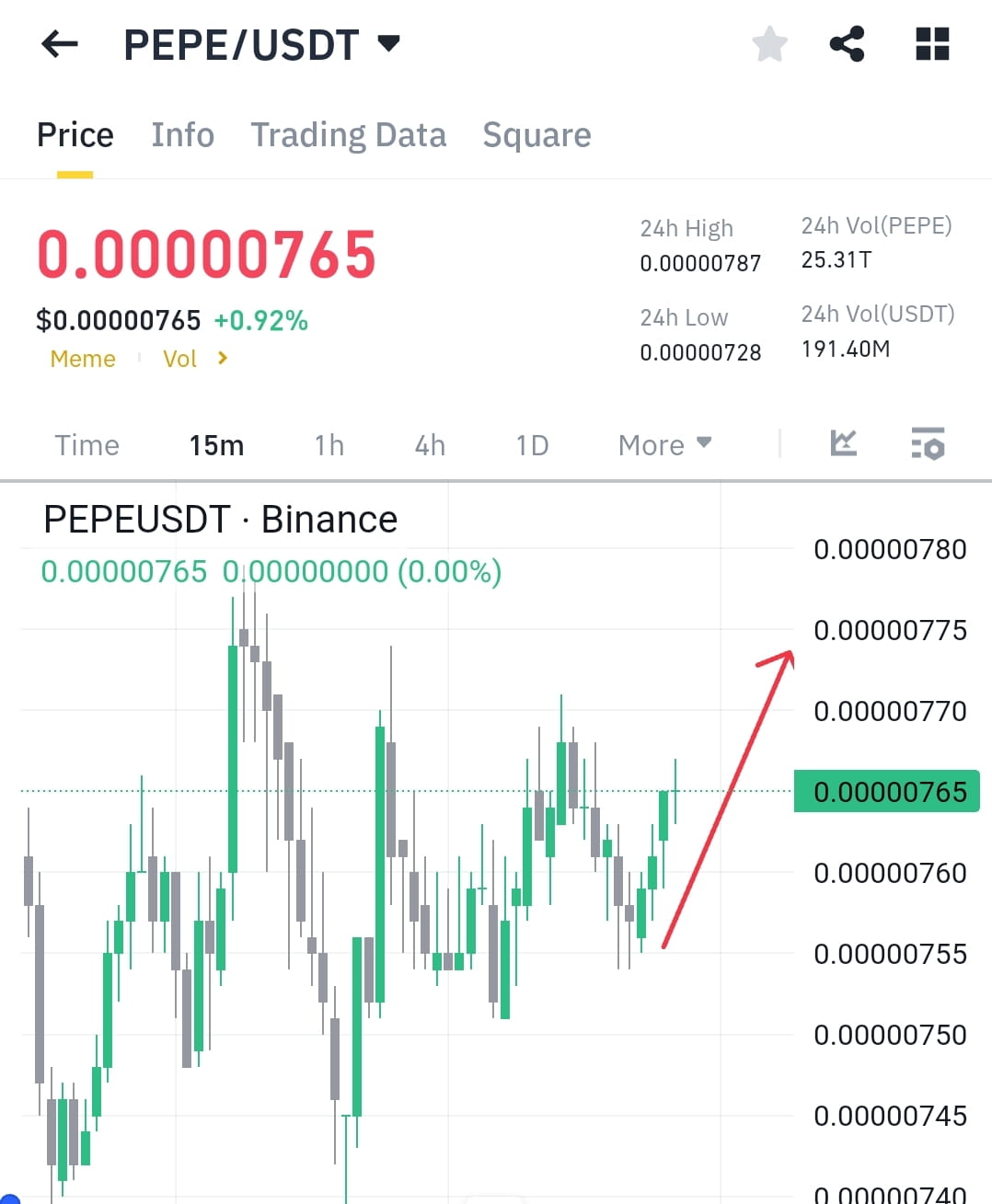This screenshot has height=1204, width=992.
Task: Expand the Meme category options
Action: (82, 359)
